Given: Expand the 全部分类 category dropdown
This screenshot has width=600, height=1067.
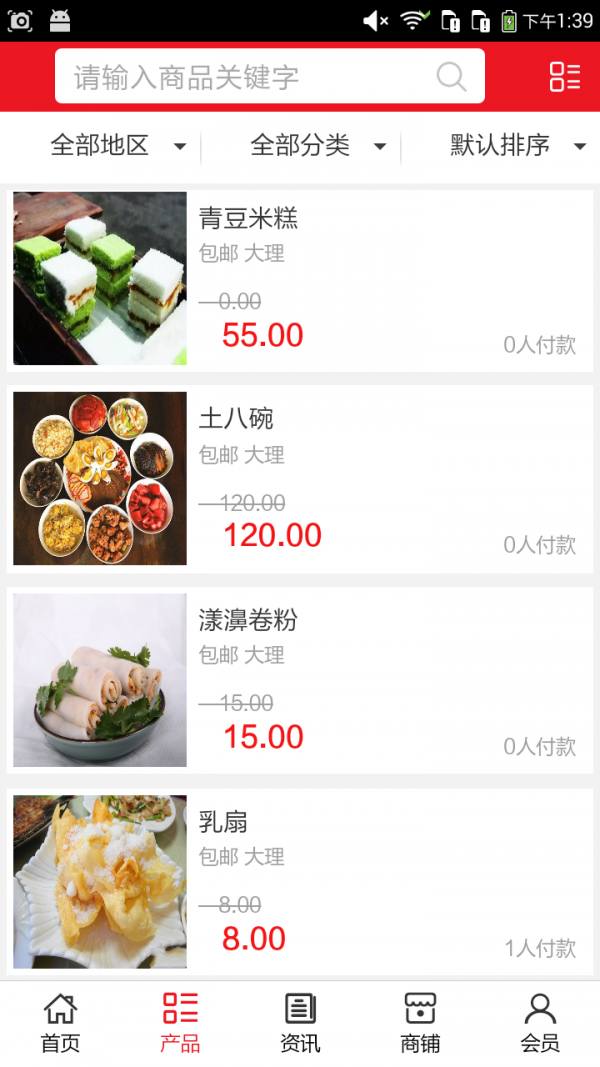Looking at the screenshot, I should tap(318, 146).
